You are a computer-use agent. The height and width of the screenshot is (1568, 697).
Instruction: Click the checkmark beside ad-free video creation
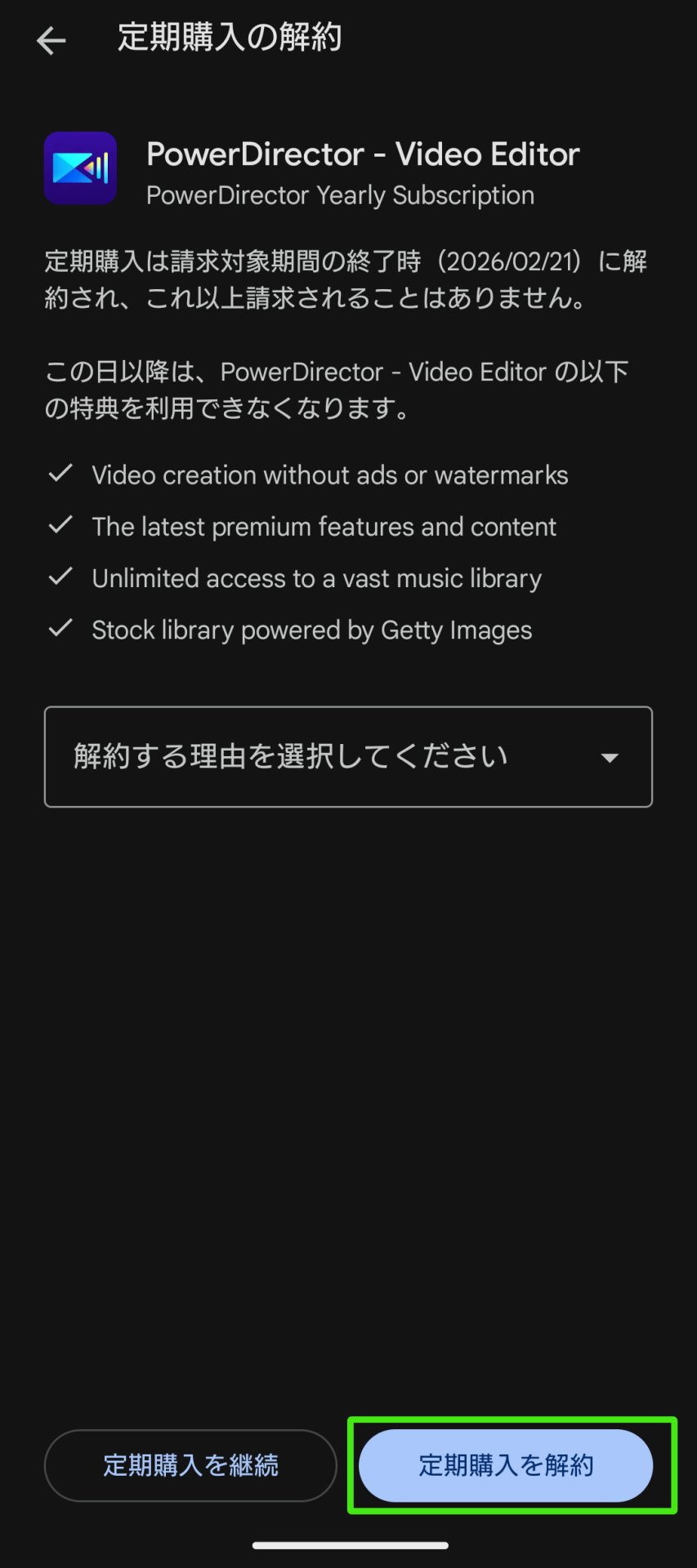coord(60,474)
